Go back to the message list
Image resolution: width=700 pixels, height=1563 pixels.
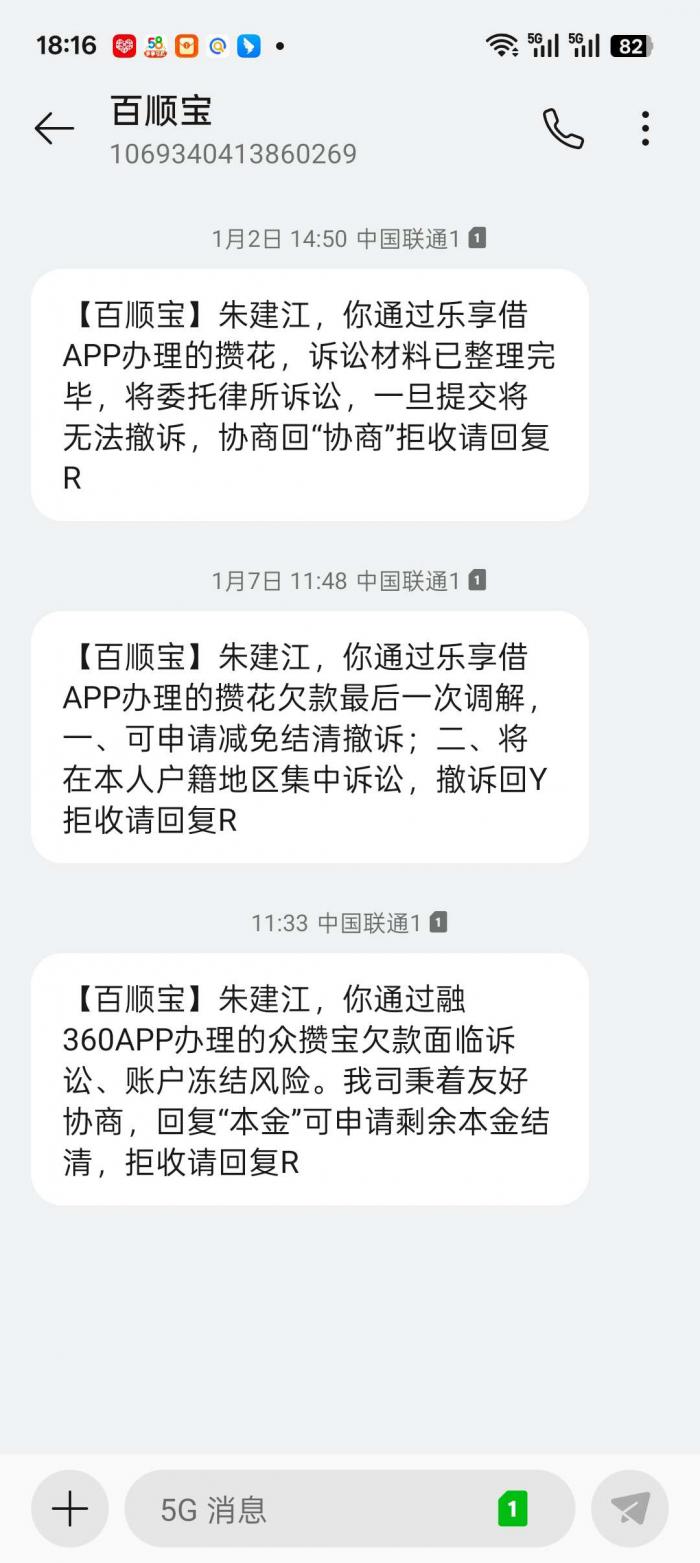point(54,129)
